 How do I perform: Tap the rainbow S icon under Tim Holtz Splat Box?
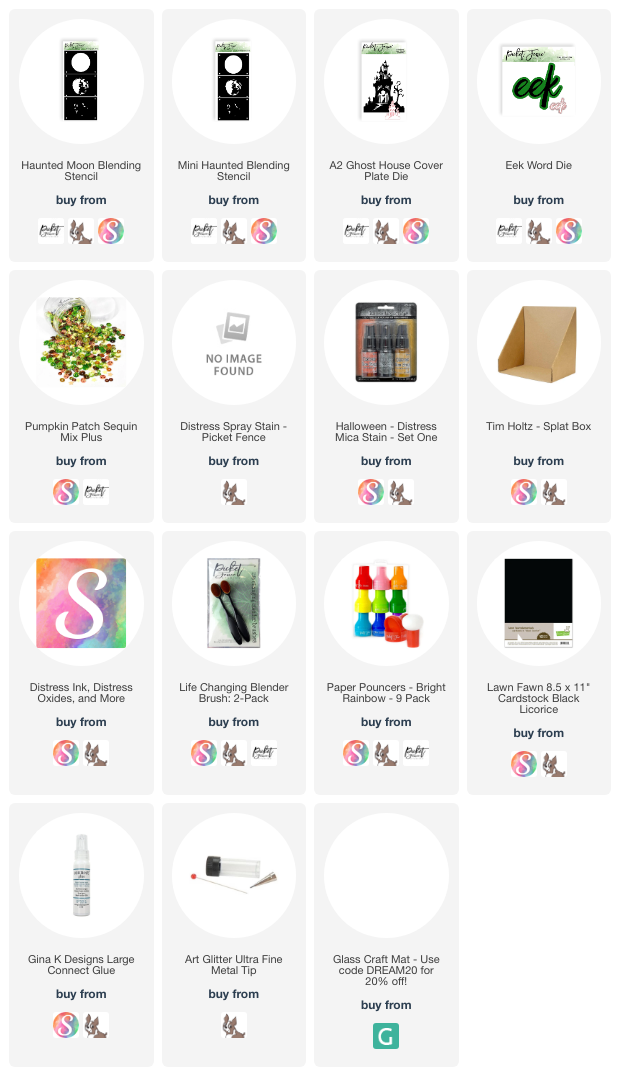(x=524, y=492)
